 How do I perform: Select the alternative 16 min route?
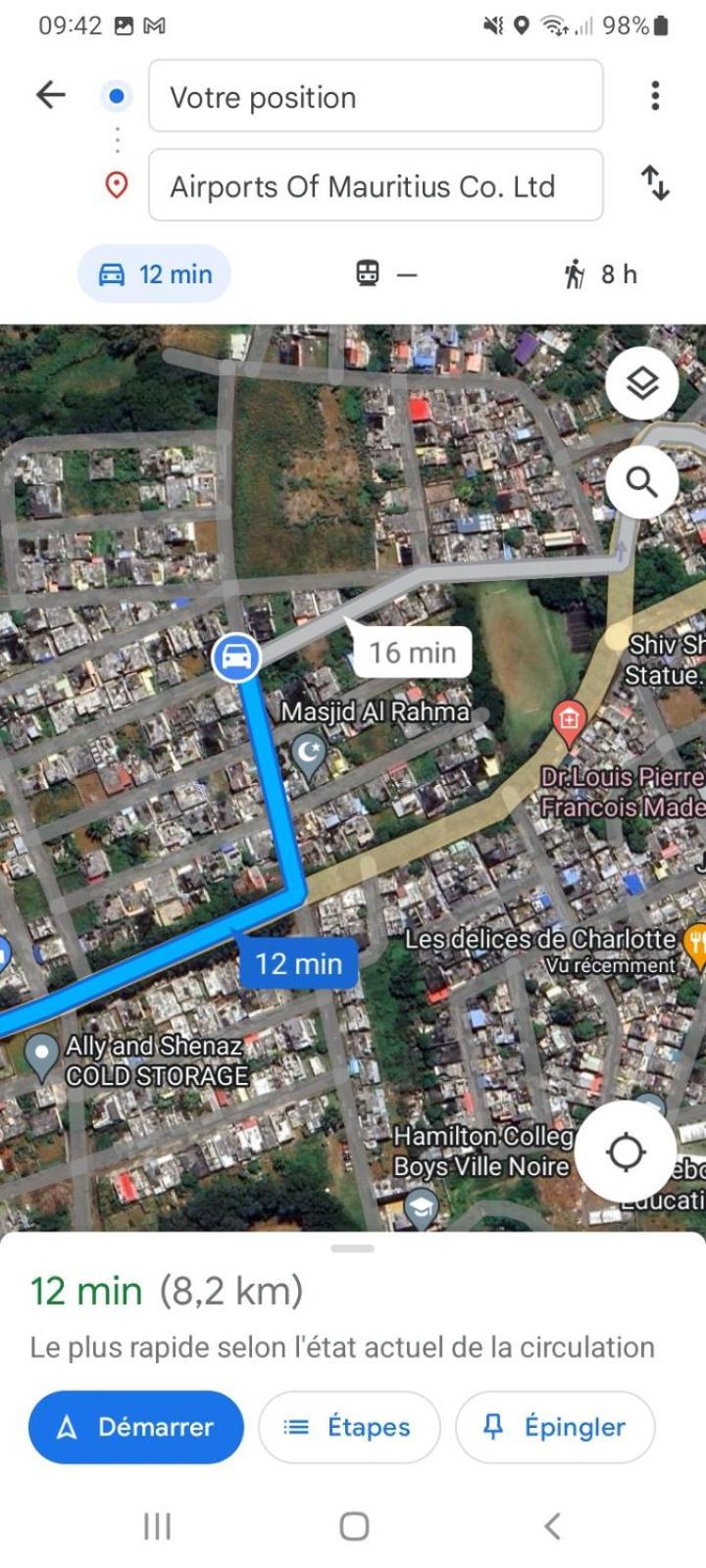click(412, 653)
